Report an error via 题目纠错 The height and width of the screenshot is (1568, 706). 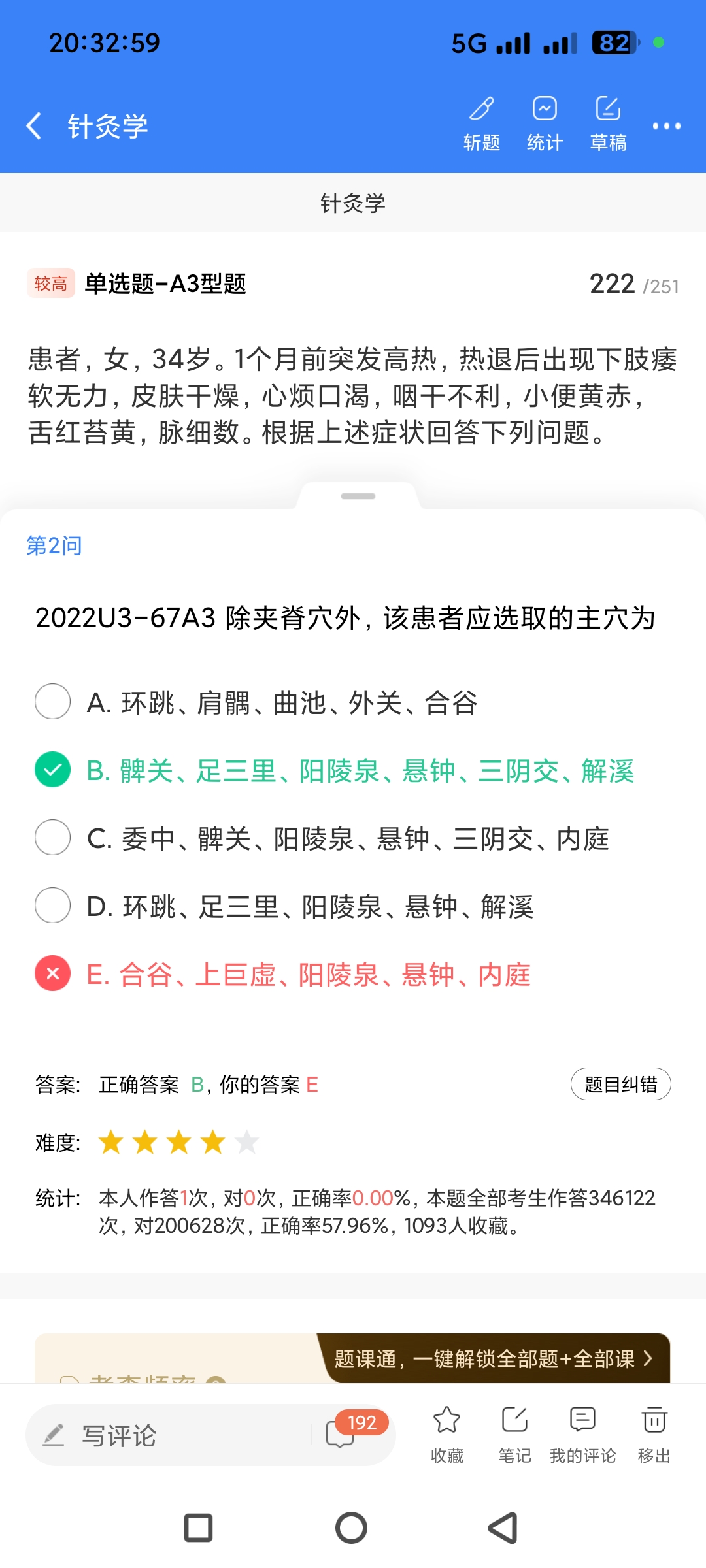pos(620,1085)
